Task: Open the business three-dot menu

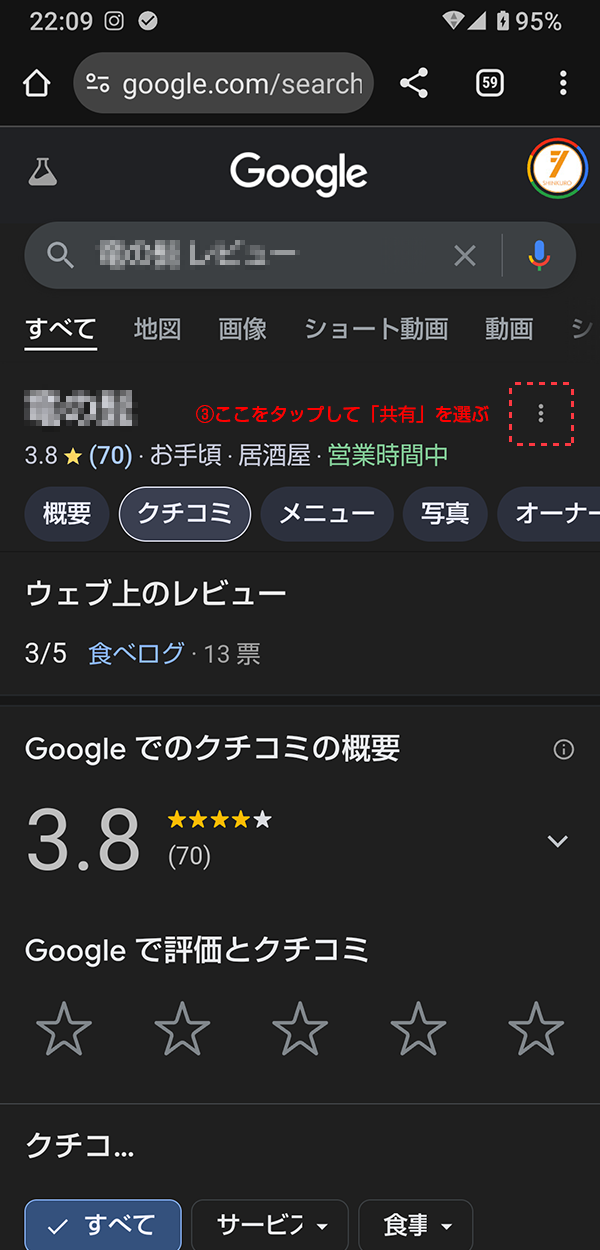Action: 541,413
